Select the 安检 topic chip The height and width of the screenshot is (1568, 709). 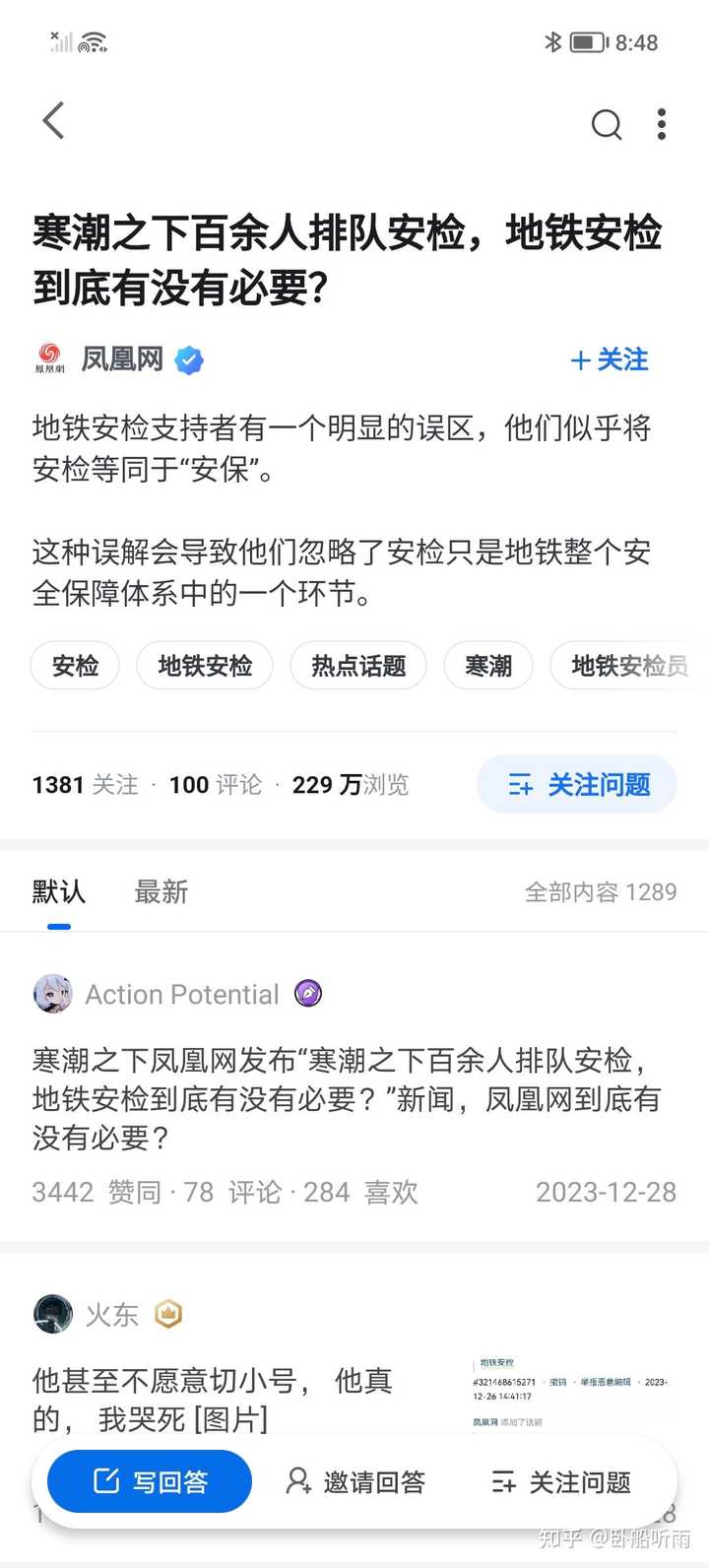coord(75,666)
